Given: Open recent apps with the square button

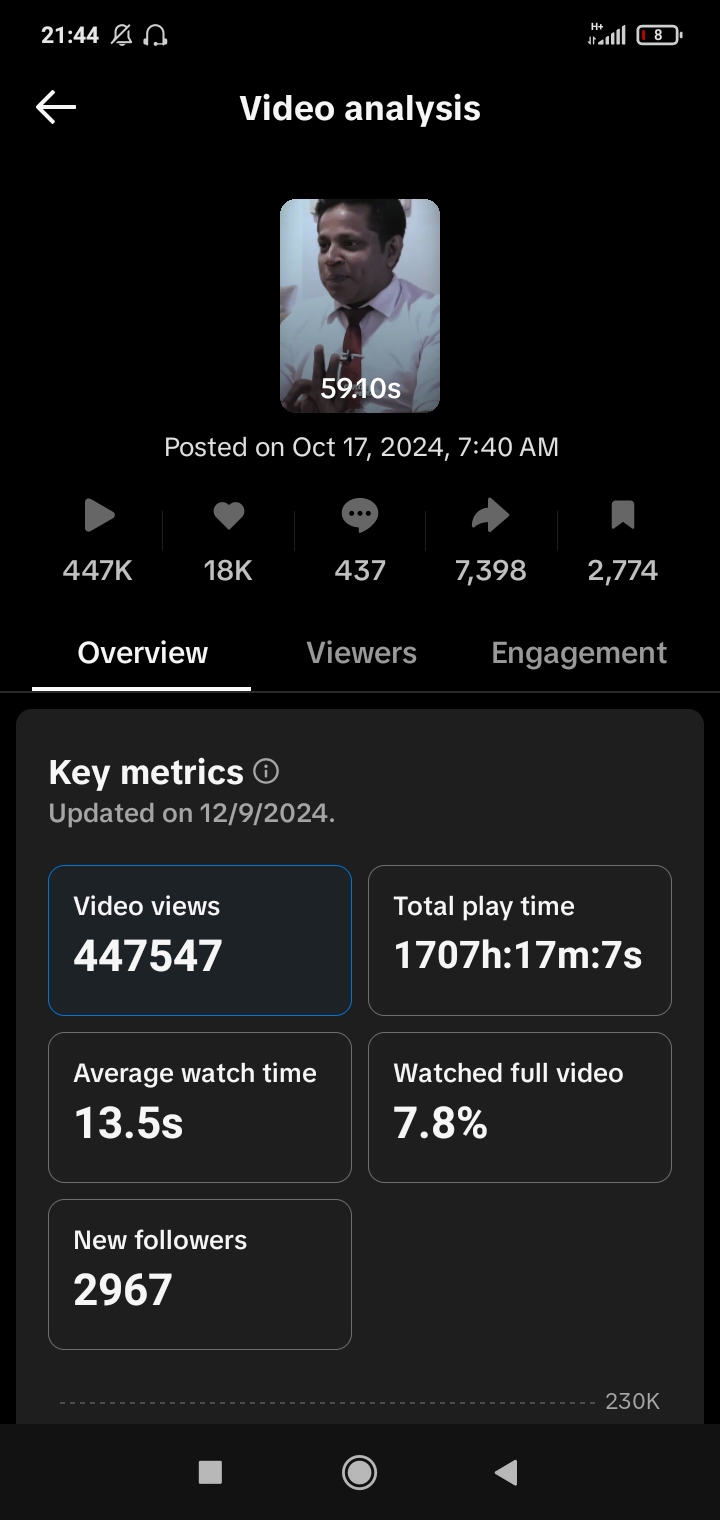Looking at the screenshot, I should coord(210,1472).
